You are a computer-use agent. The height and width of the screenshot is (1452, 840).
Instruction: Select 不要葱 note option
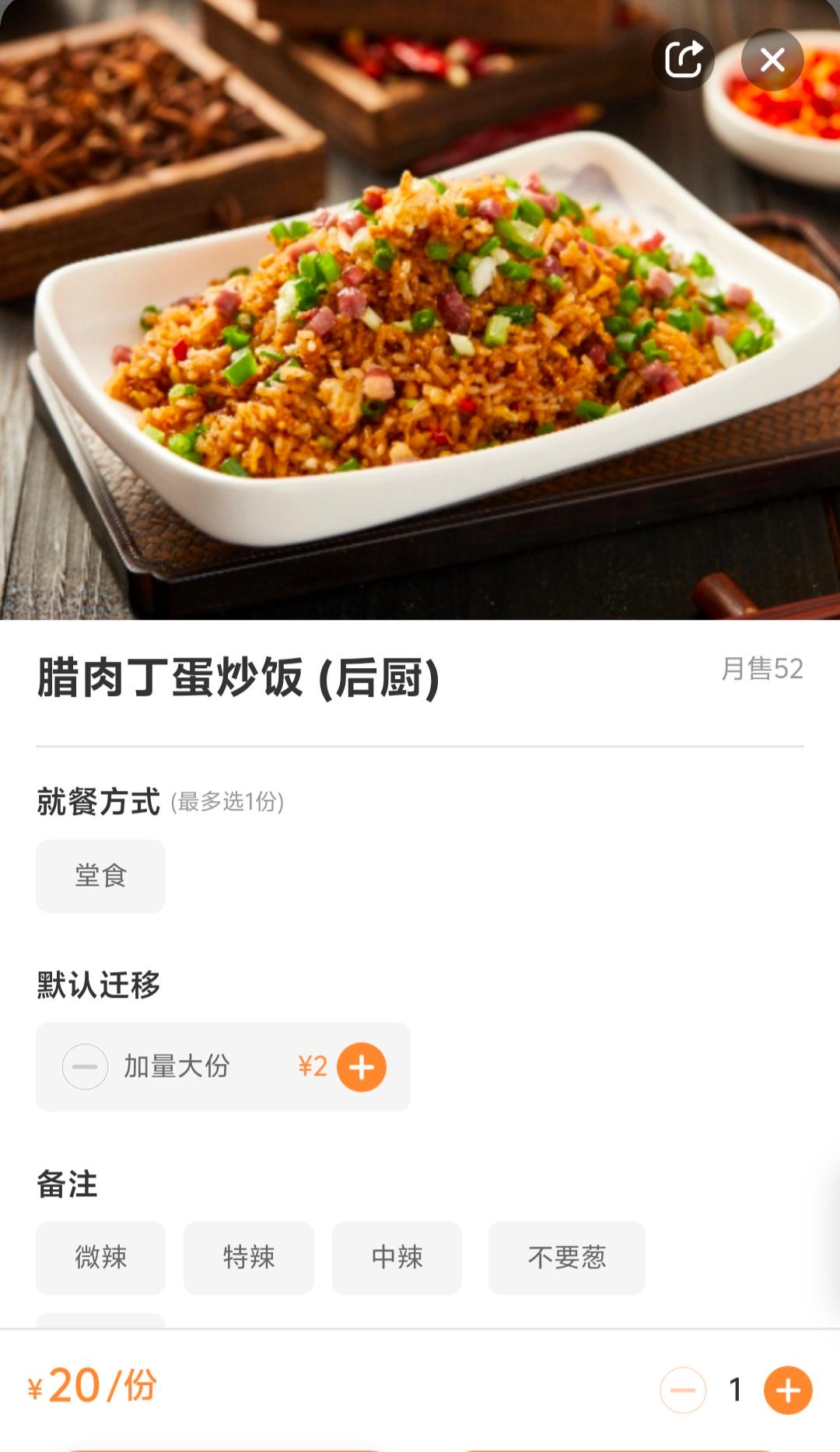pyautogui.click(x=567, y=1258)
